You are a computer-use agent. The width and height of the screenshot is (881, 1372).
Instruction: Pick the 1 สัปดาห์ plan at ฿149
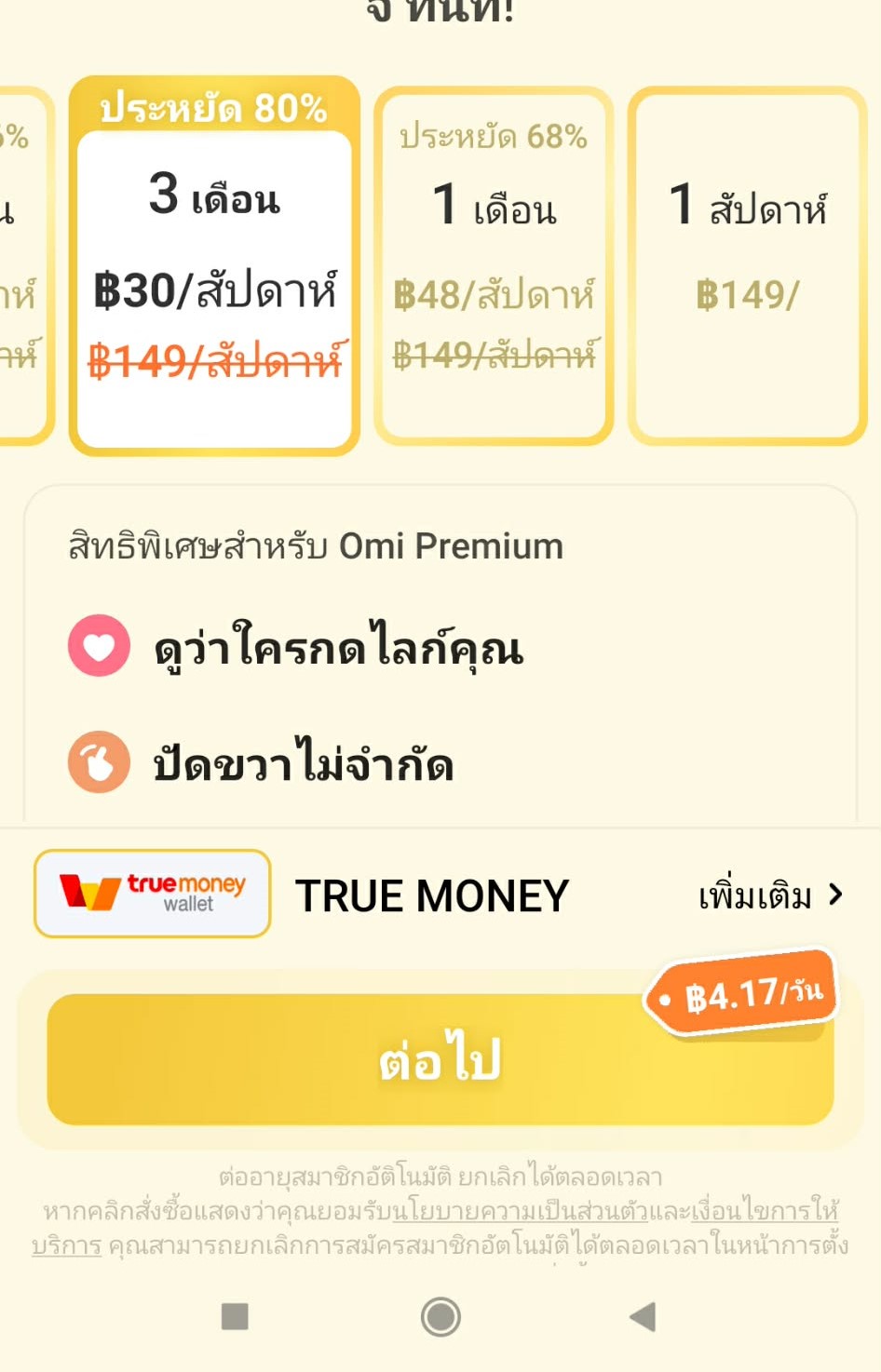747,265
